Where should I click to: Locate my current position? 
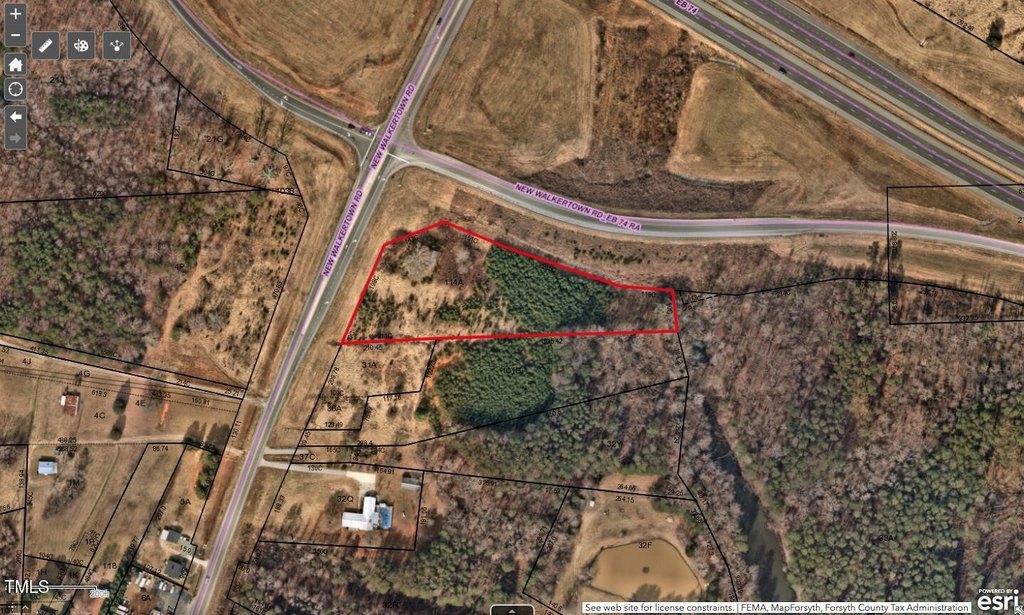16,89
